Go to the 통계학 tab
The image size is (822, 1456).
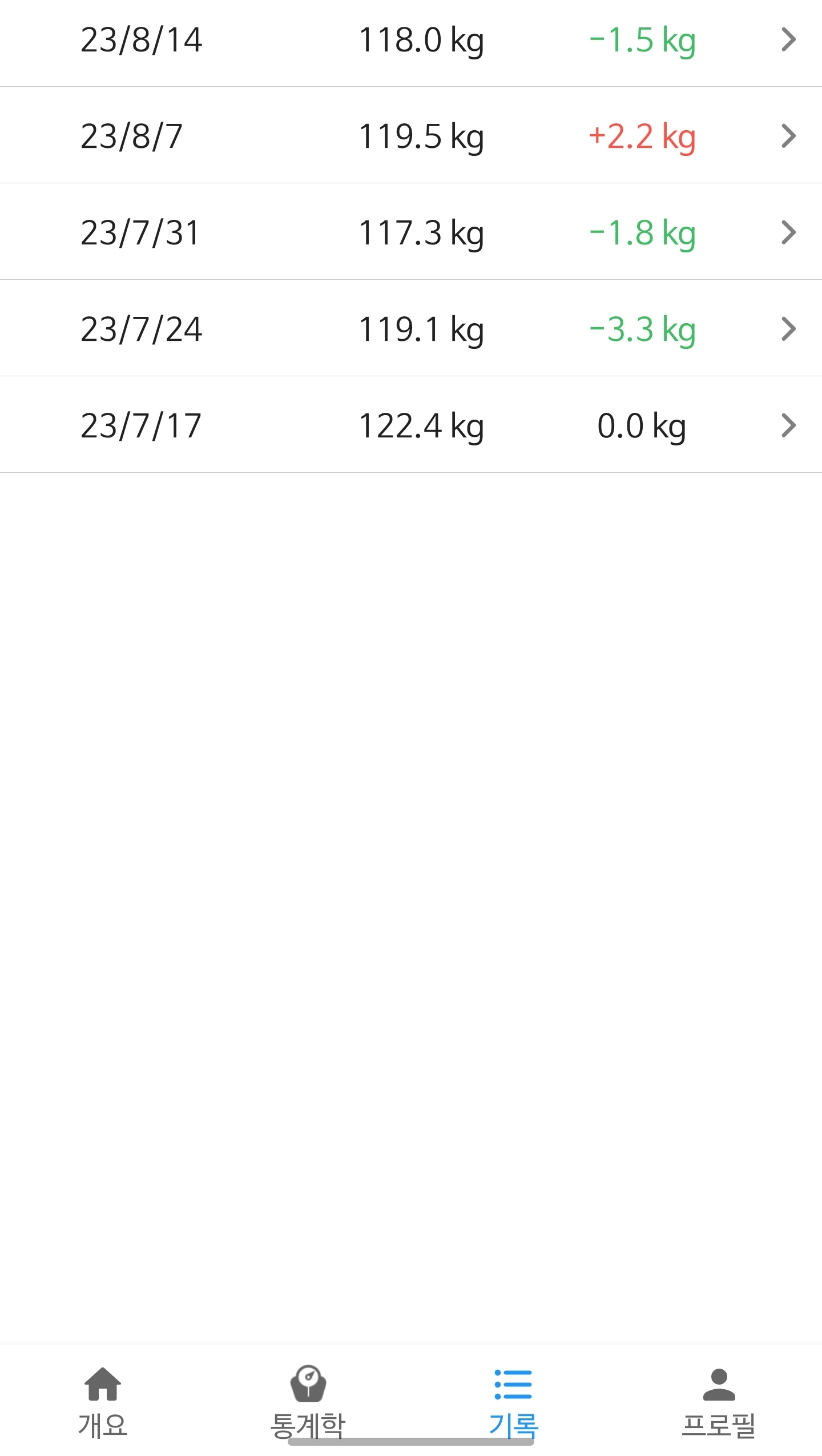click(308, 1402)
